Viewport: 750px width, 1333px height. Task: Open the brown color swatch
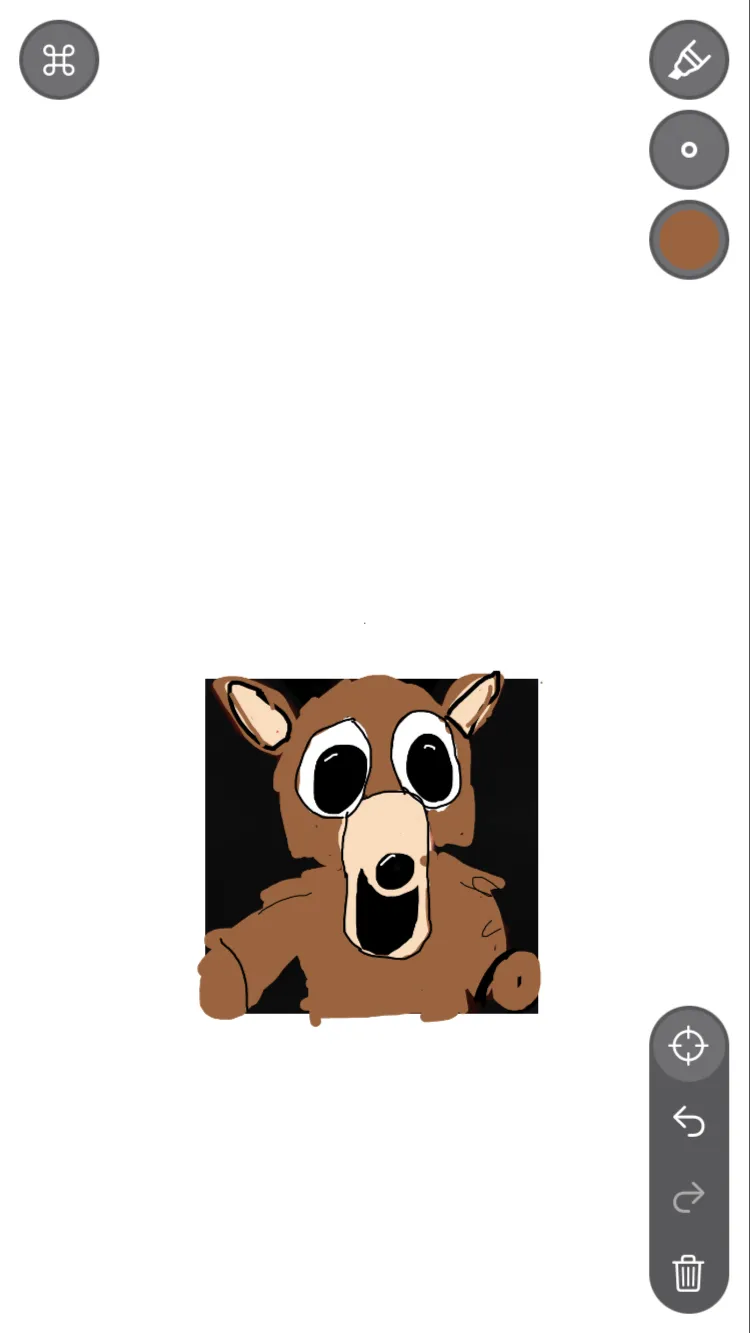pos(689,240)
